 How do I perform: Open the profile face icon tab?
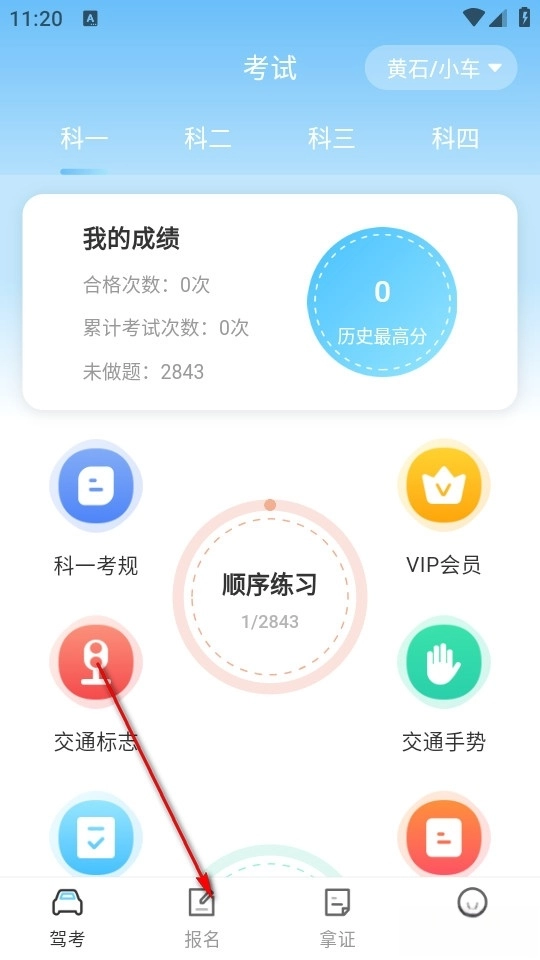coord(473,902)
